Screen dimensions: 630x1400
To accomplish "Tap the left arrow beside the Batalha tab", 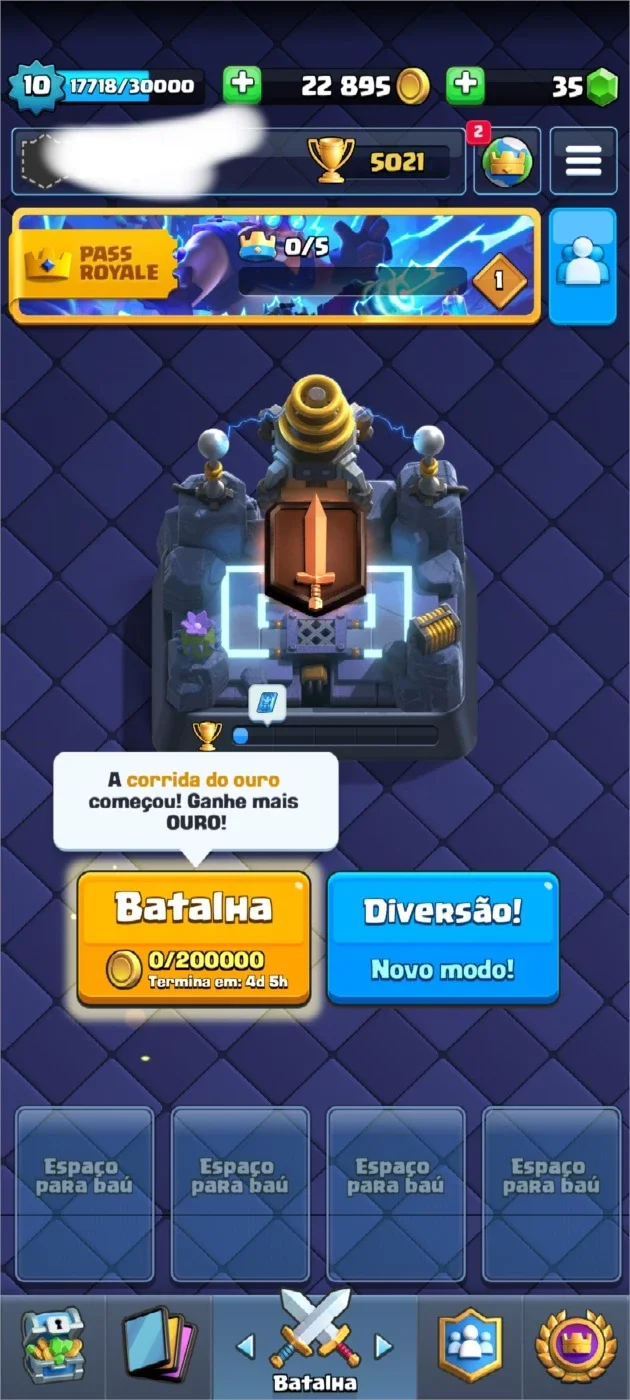I will coord(245,1346).
